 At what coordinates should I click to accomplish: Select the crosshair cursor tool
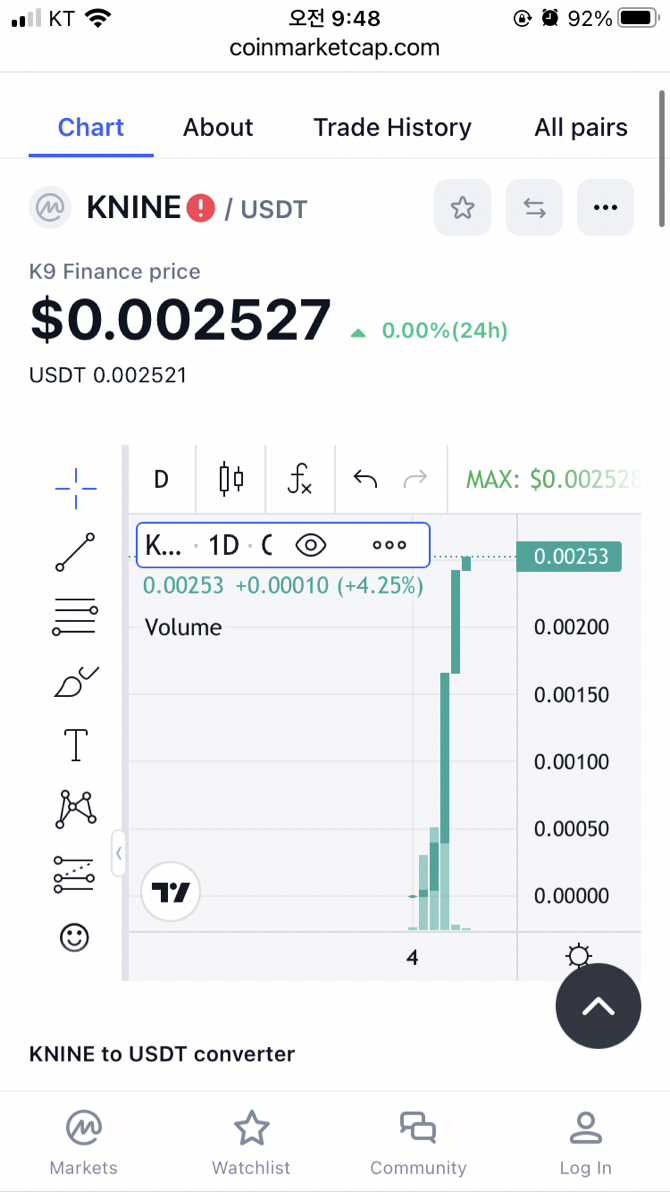pos(75,488)
